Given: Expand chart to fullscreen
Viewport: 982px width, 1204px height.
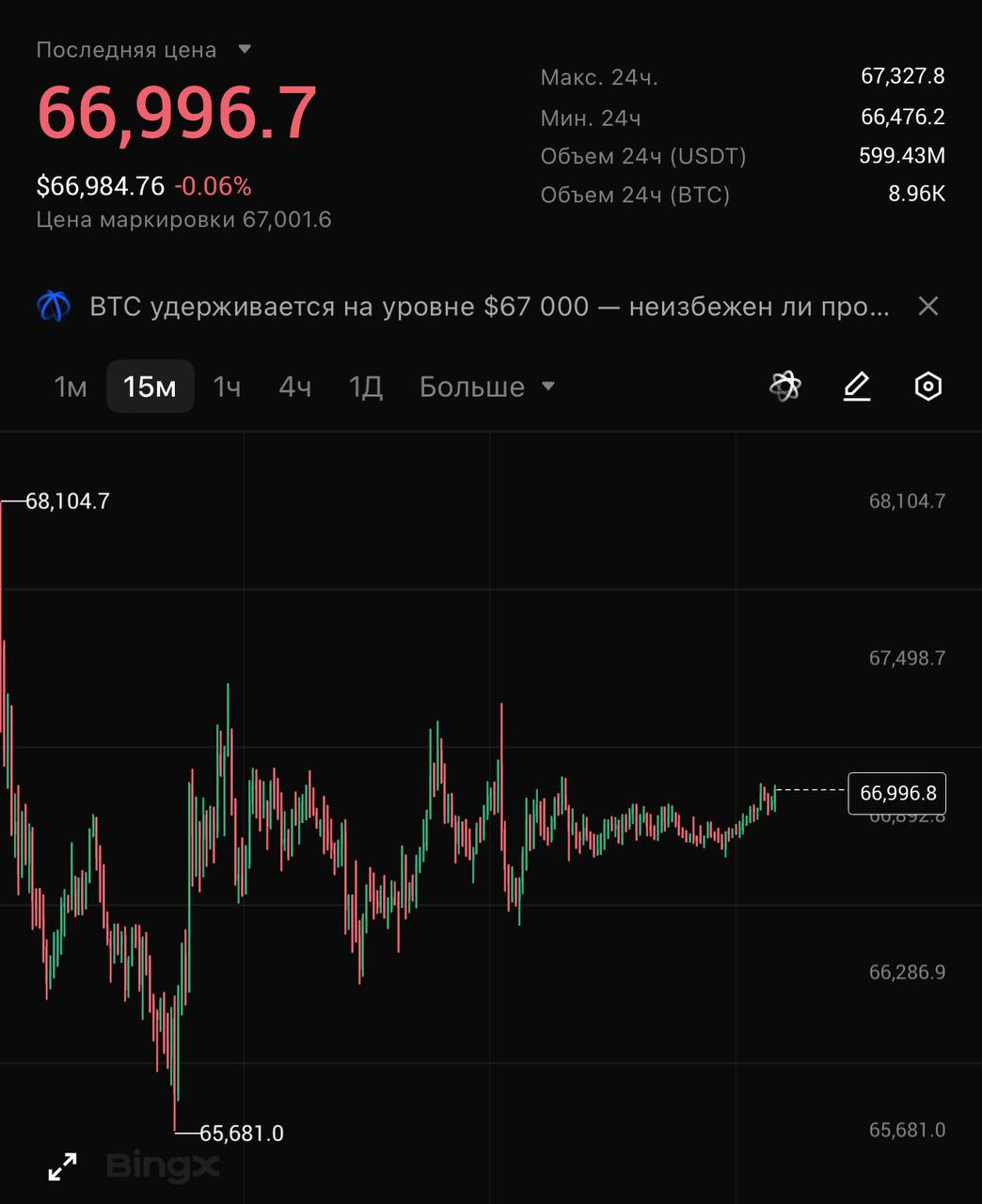Looking at the screenshot, I should (63, 1166).
